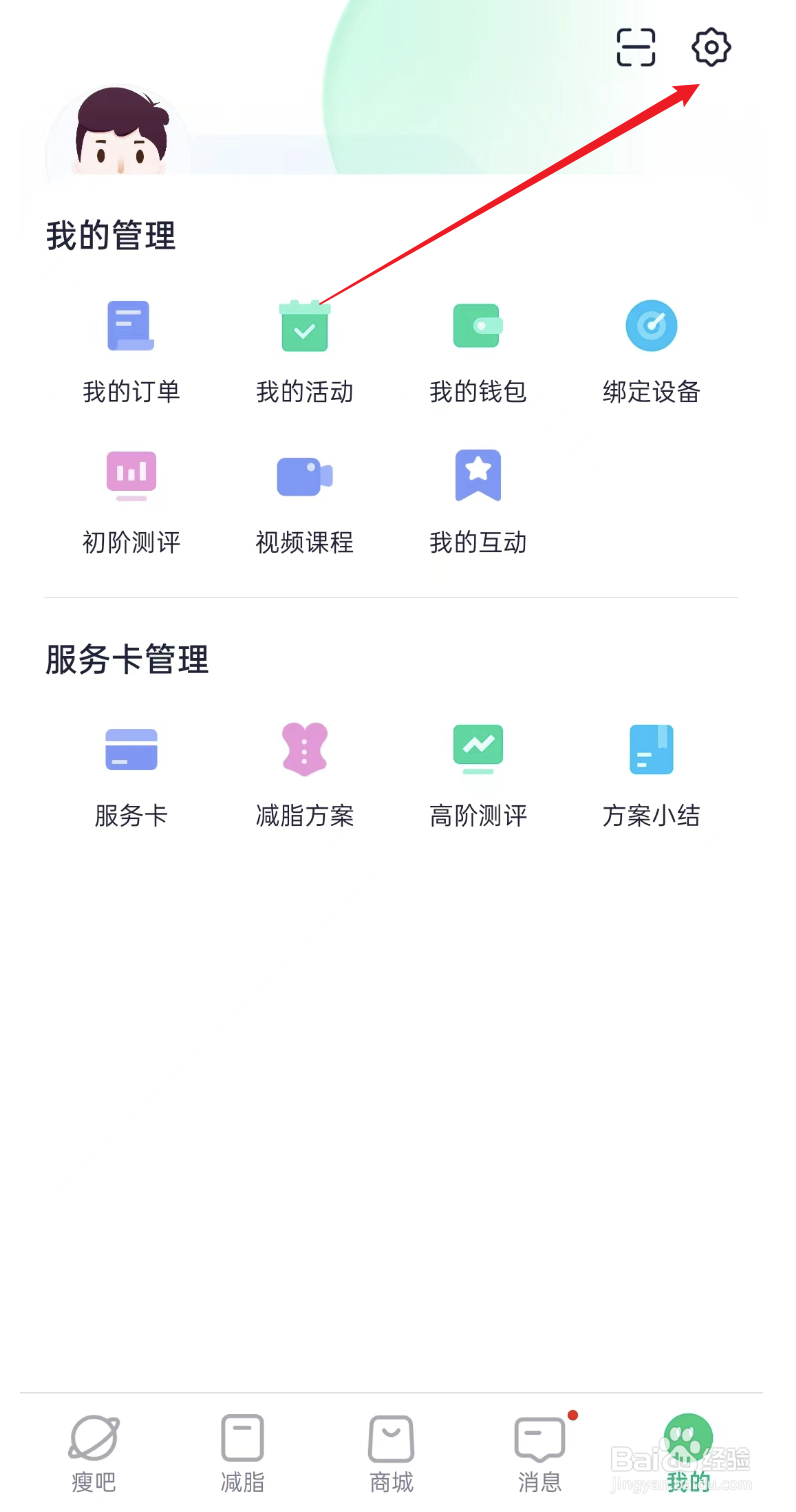Open 方案小结 (Plan Summary)

pos(651,773)
